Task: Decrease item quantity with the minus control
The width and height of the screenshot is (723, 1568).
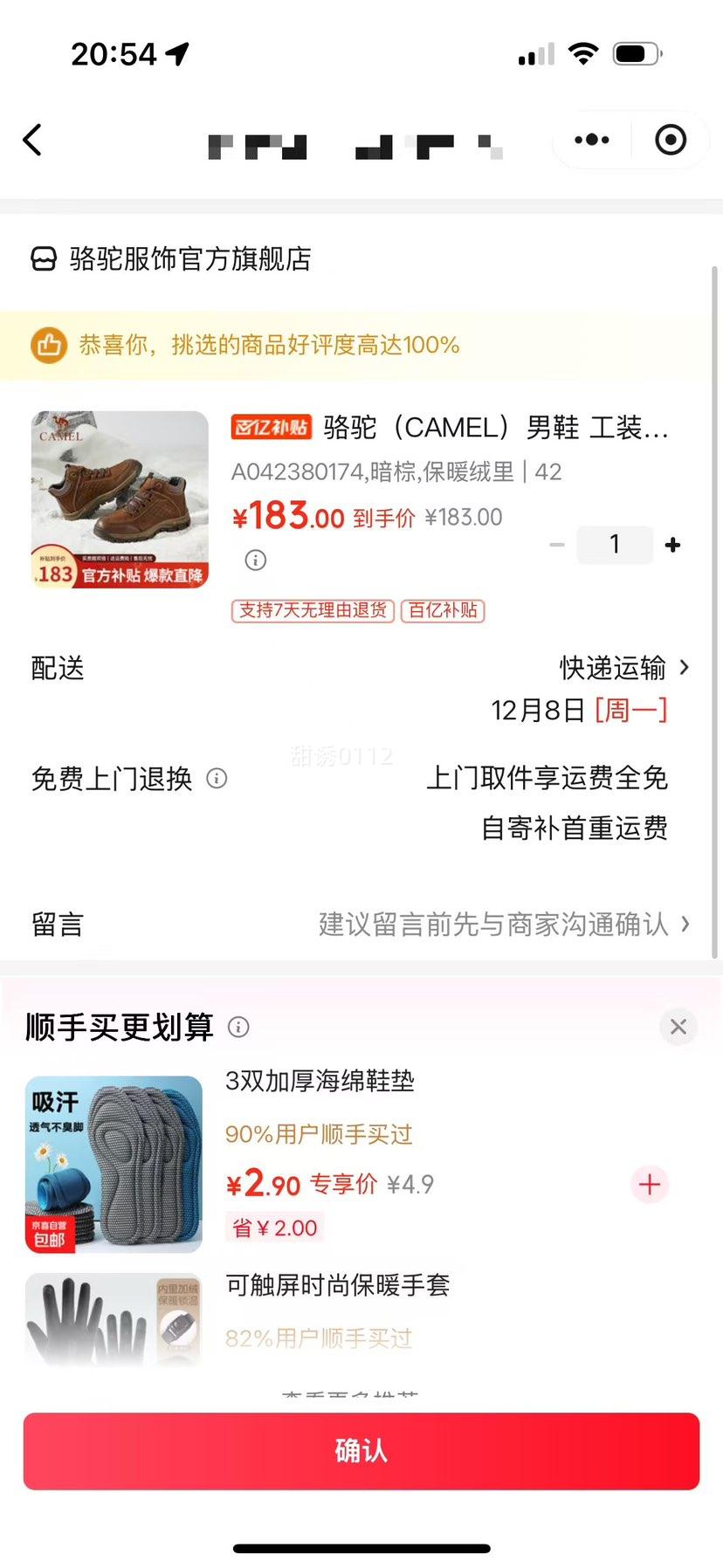Action: (x=557, y=544)
